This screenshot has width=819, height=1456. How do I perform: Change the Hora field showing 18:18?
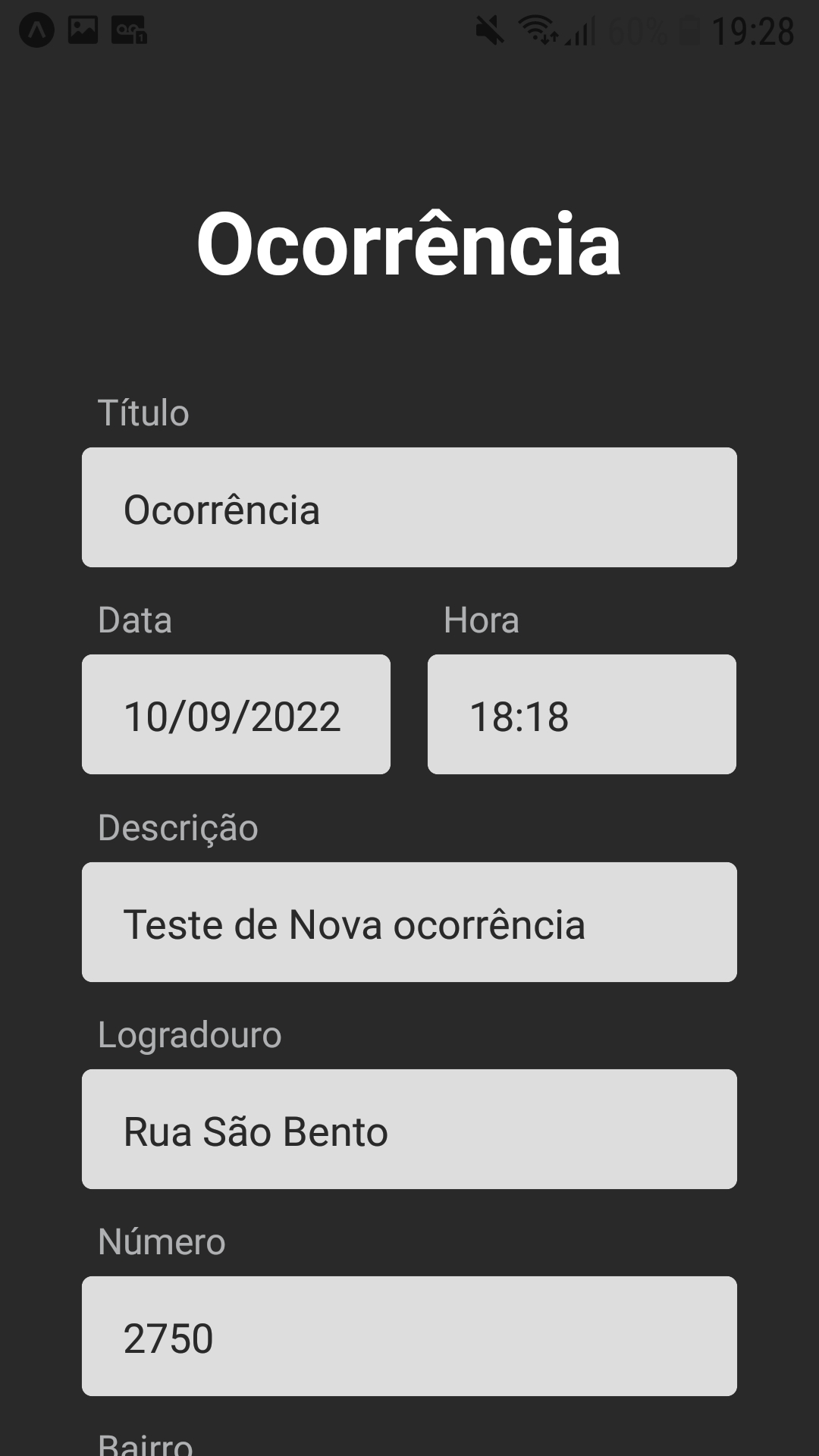coord(582,714)
